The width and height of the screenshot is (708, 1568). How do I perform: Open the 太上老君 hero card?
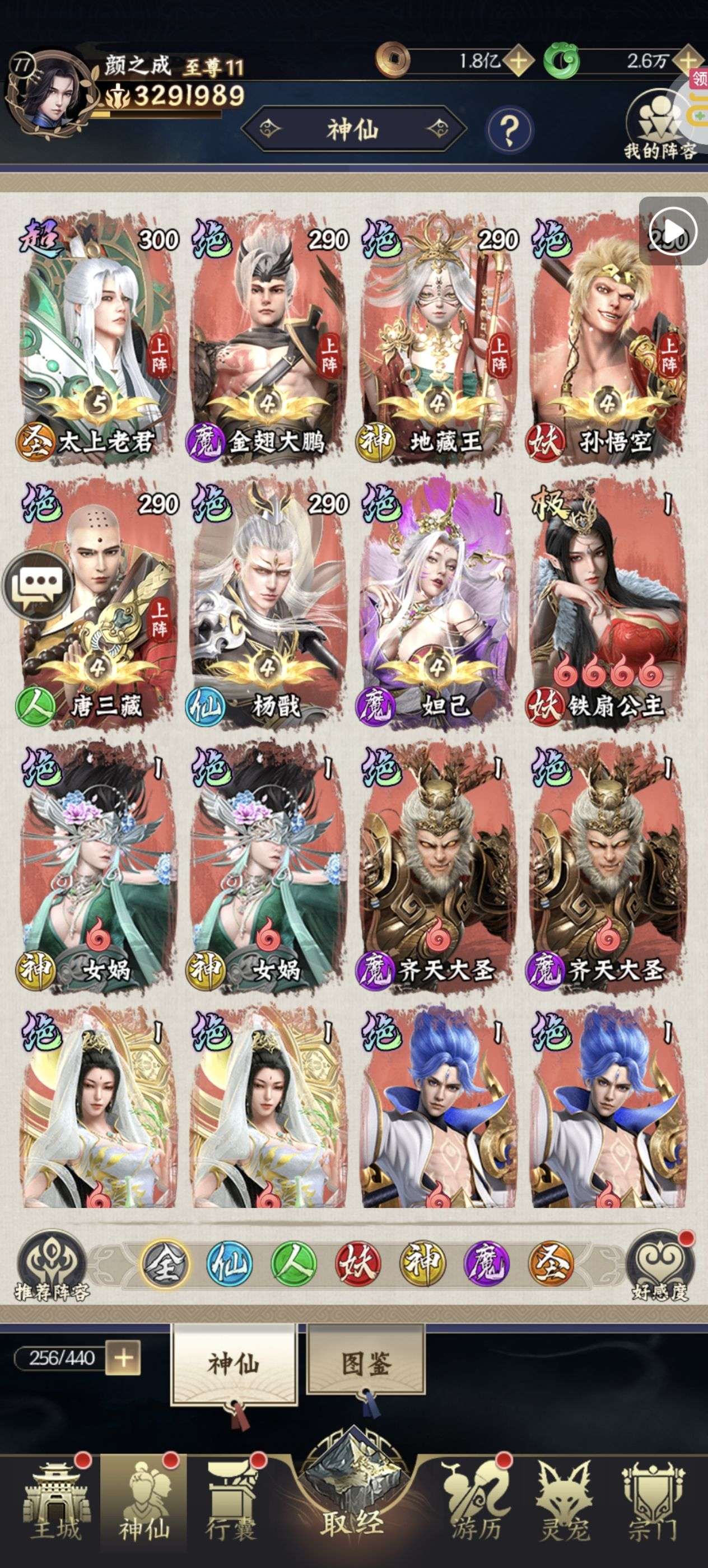point(98,341)
